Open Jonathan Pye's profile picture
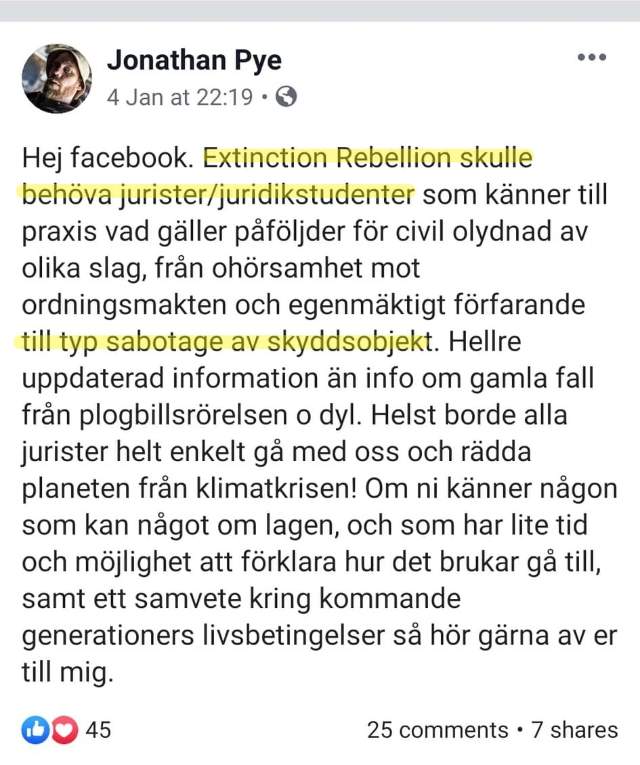 57,78
